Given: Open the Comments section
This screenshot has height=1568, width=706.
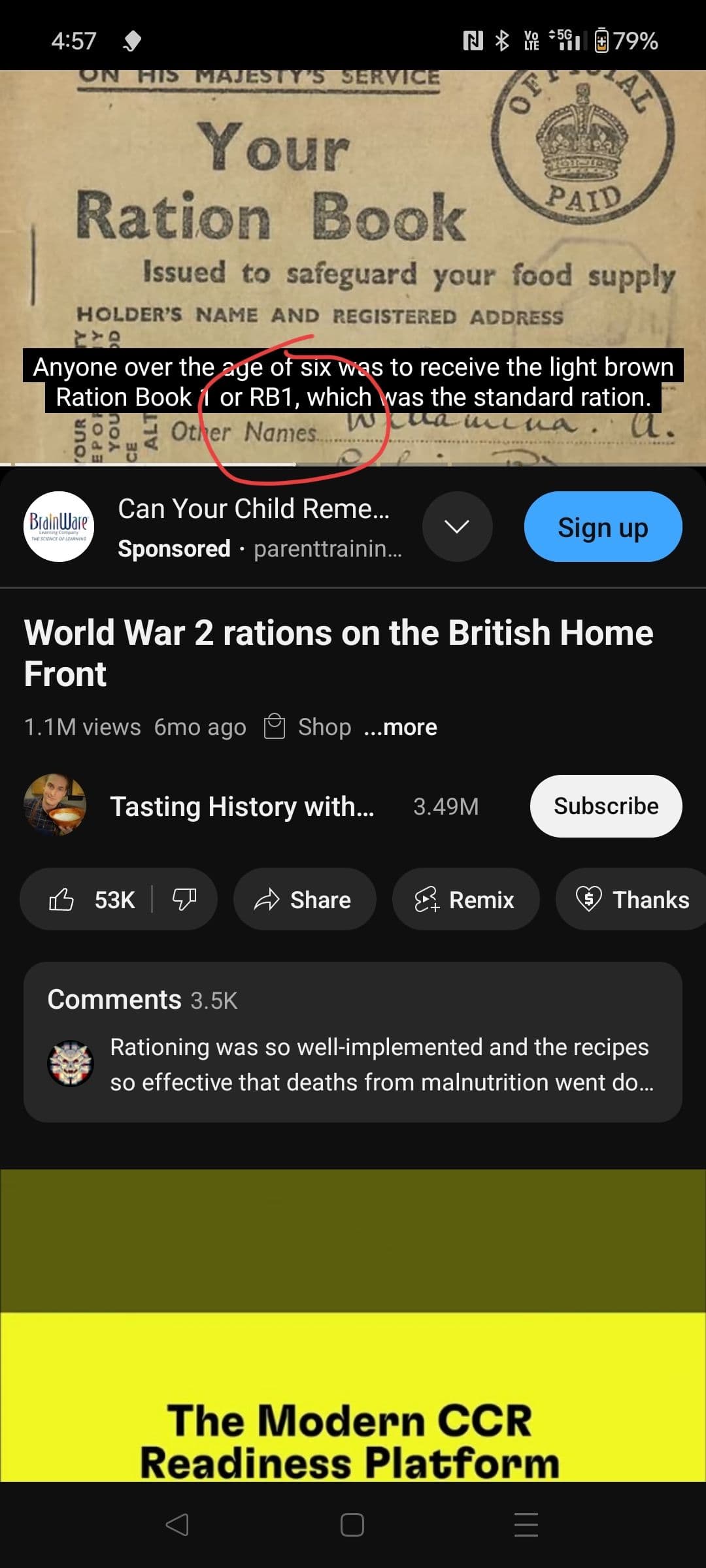Looking at the screenshot, I should click(x=353, y=1042).
